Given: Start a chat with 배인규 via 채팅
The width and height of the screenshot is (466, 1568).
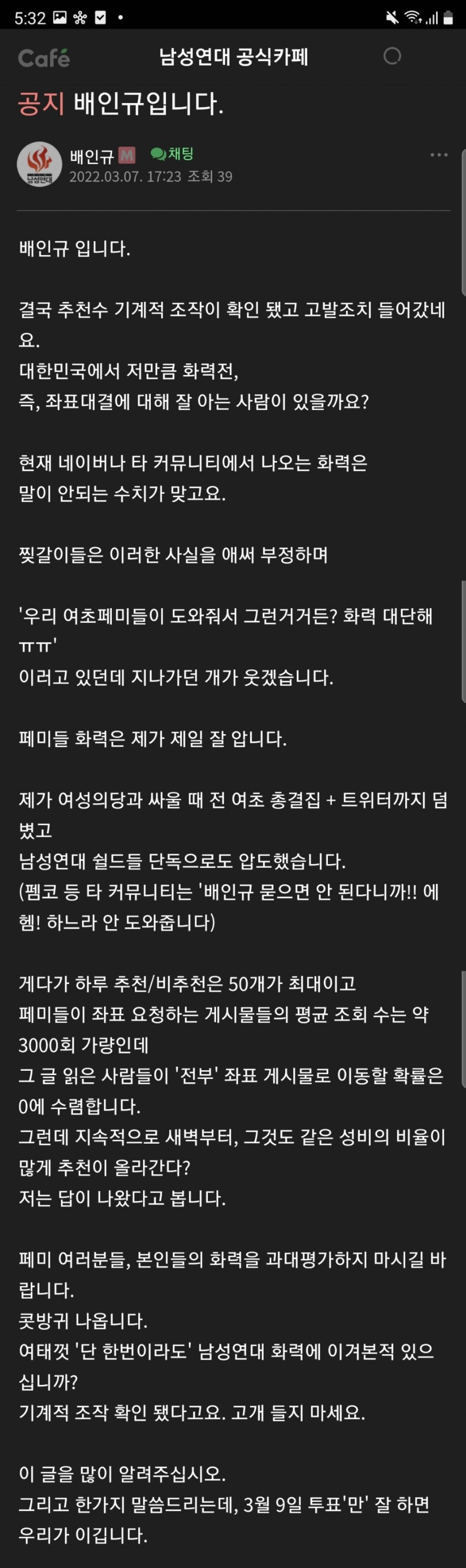Looking at the screenshot, I should [x=172, y=154].
